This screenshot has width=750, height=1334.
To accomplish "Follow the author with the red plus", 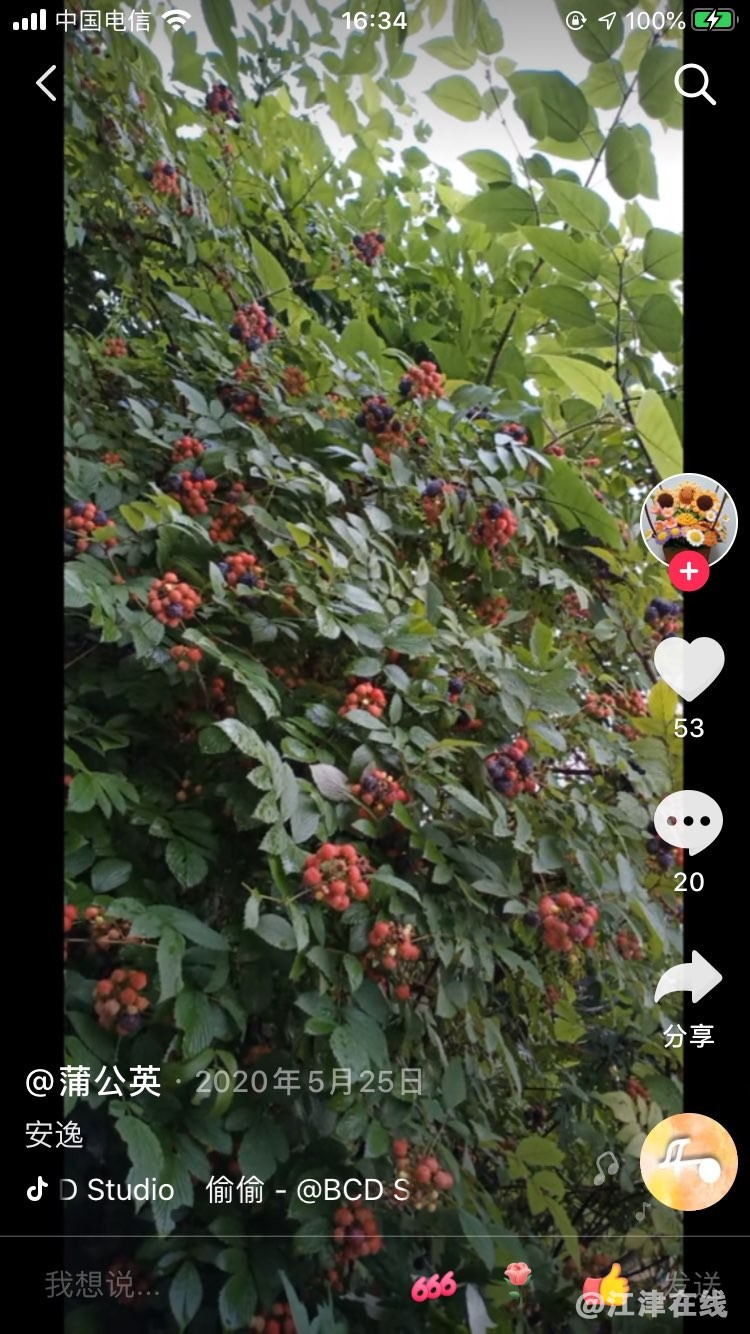I will 688,572.
